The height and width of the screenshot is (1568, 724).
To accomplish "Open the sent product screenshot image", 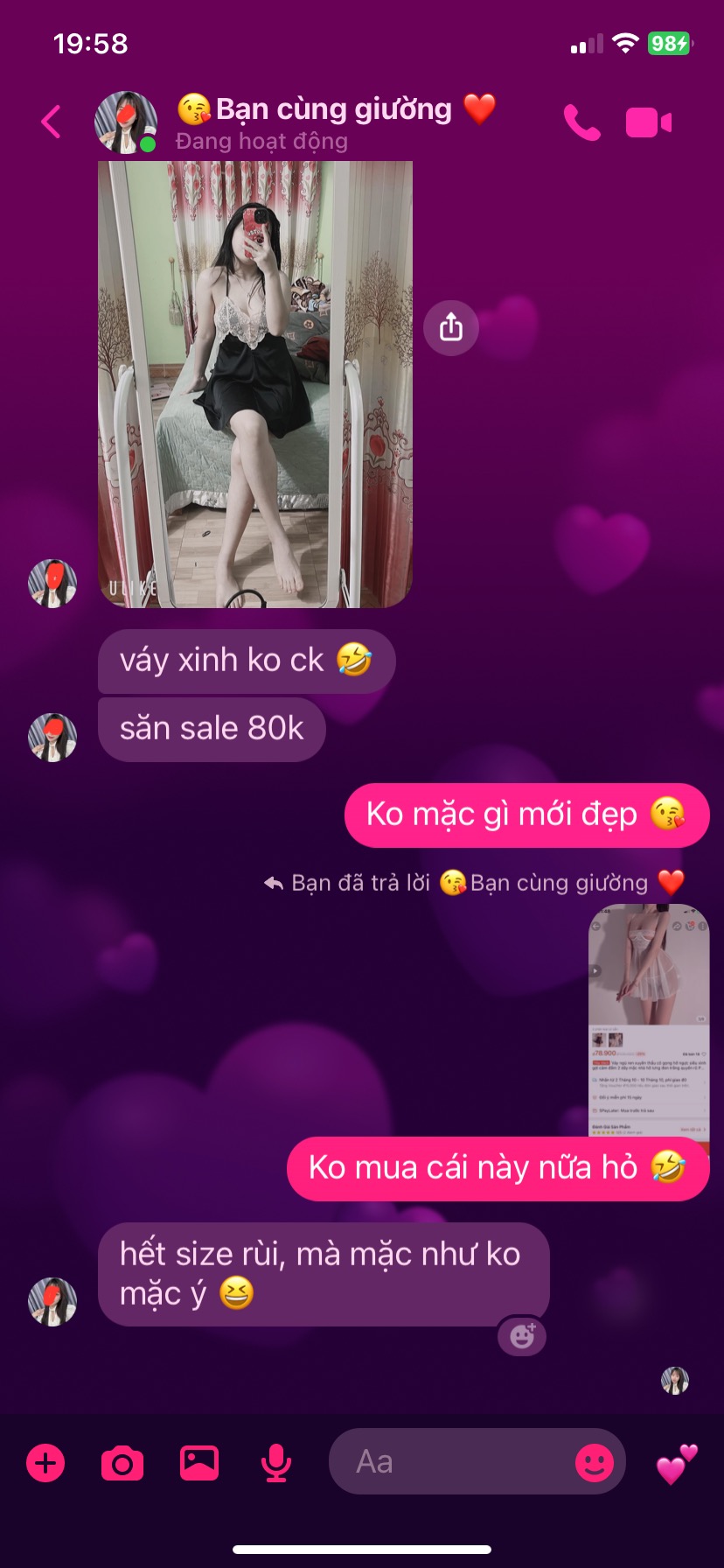I will [x=649, y=1020].
